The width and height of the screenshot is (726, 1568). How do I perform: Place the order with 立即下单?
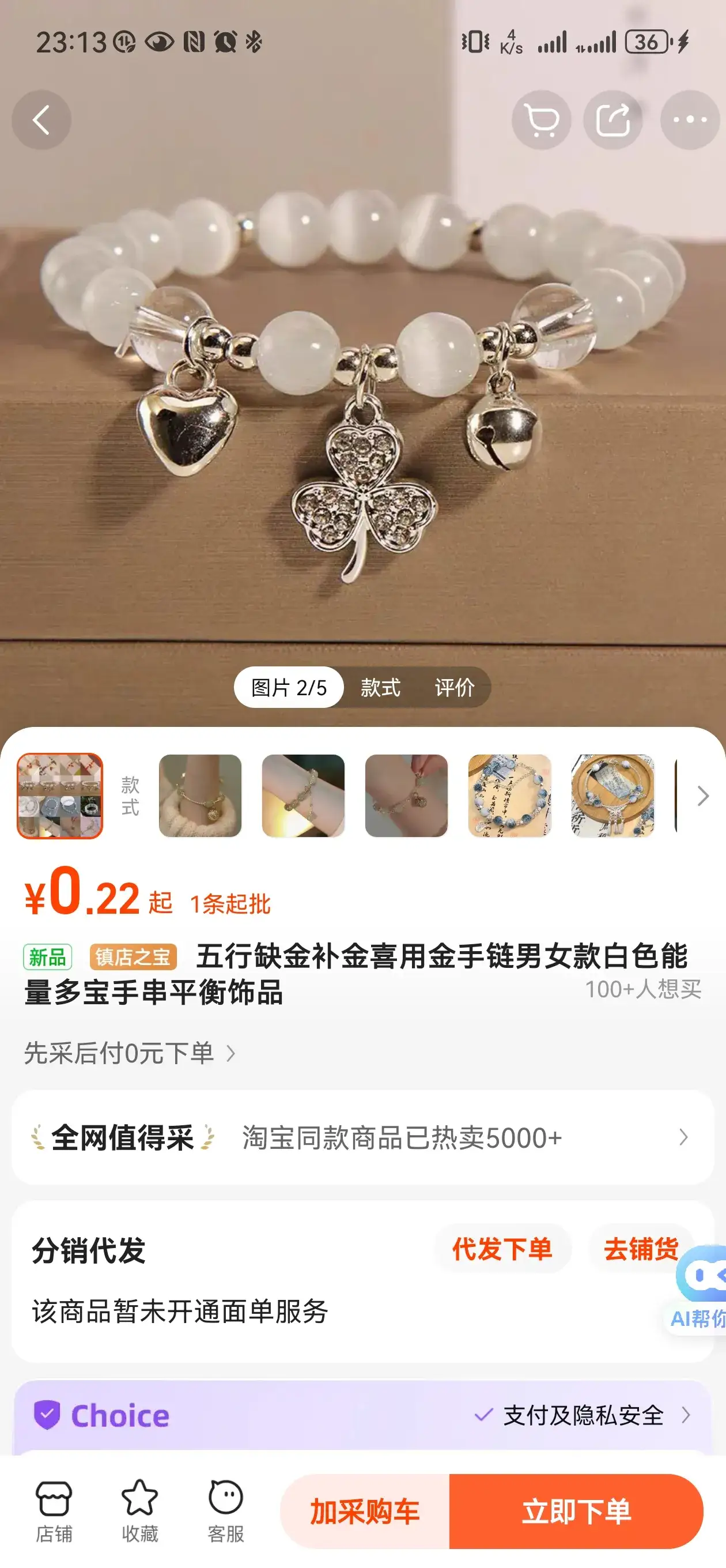pos(576,1512)
